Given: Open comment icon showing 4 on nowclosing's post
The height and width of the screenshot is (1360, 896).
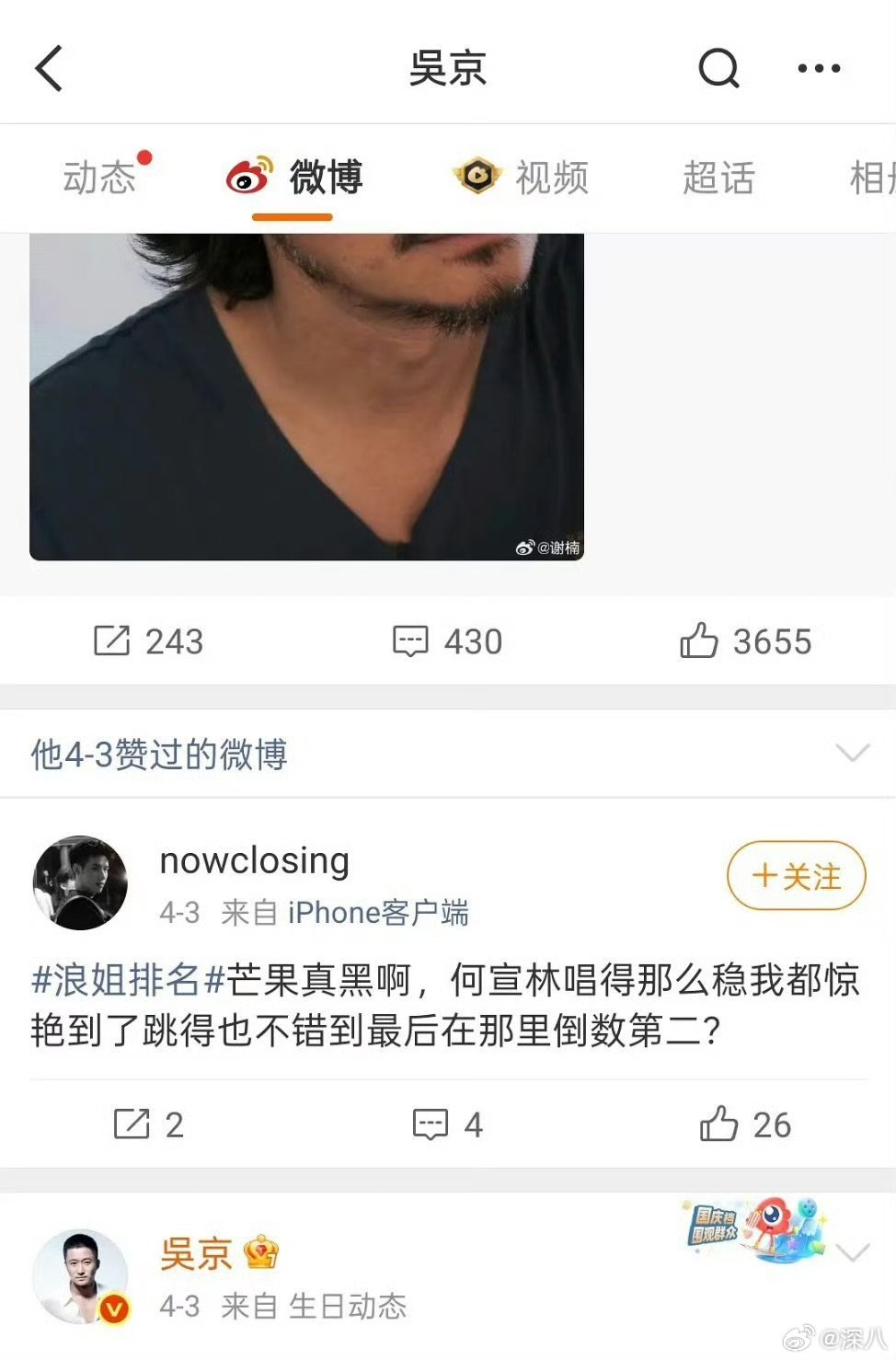Looking at the screenshot, I should 431,1124.
